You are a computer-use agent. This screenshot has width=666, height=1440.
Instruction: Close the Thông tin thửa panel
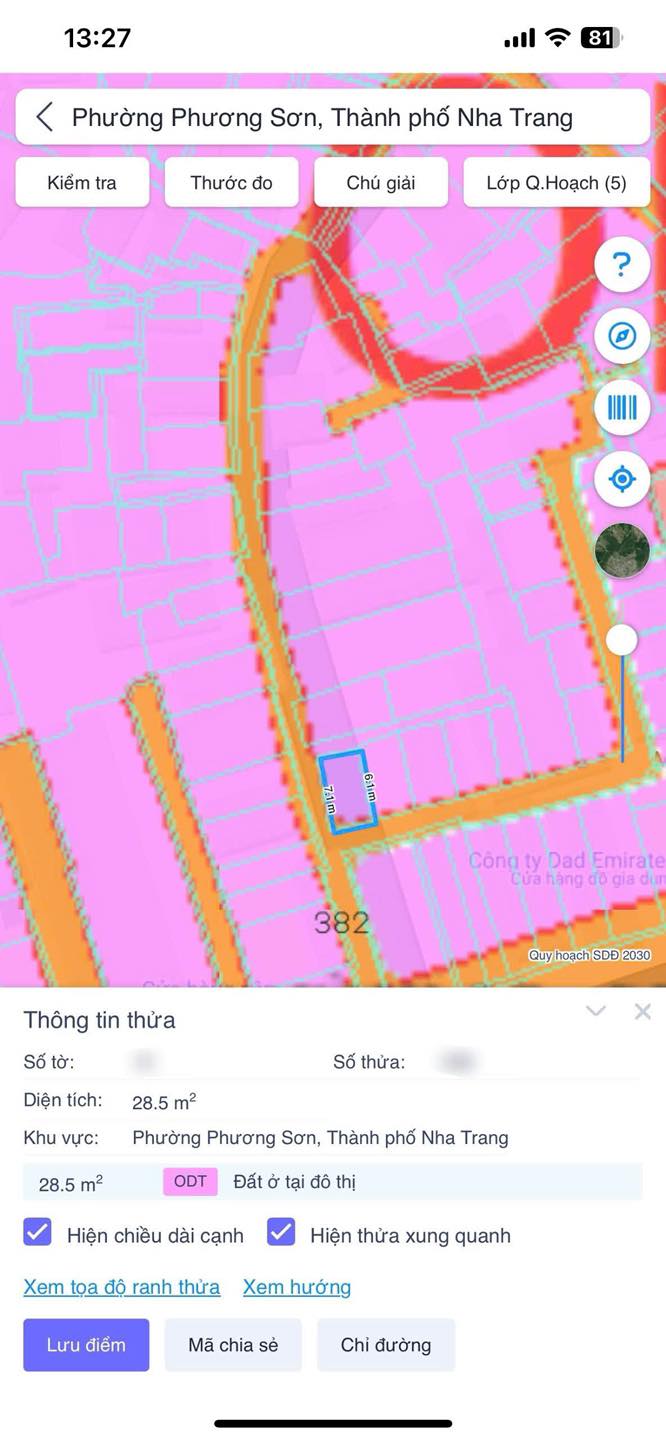click(x=643, y=1011)
